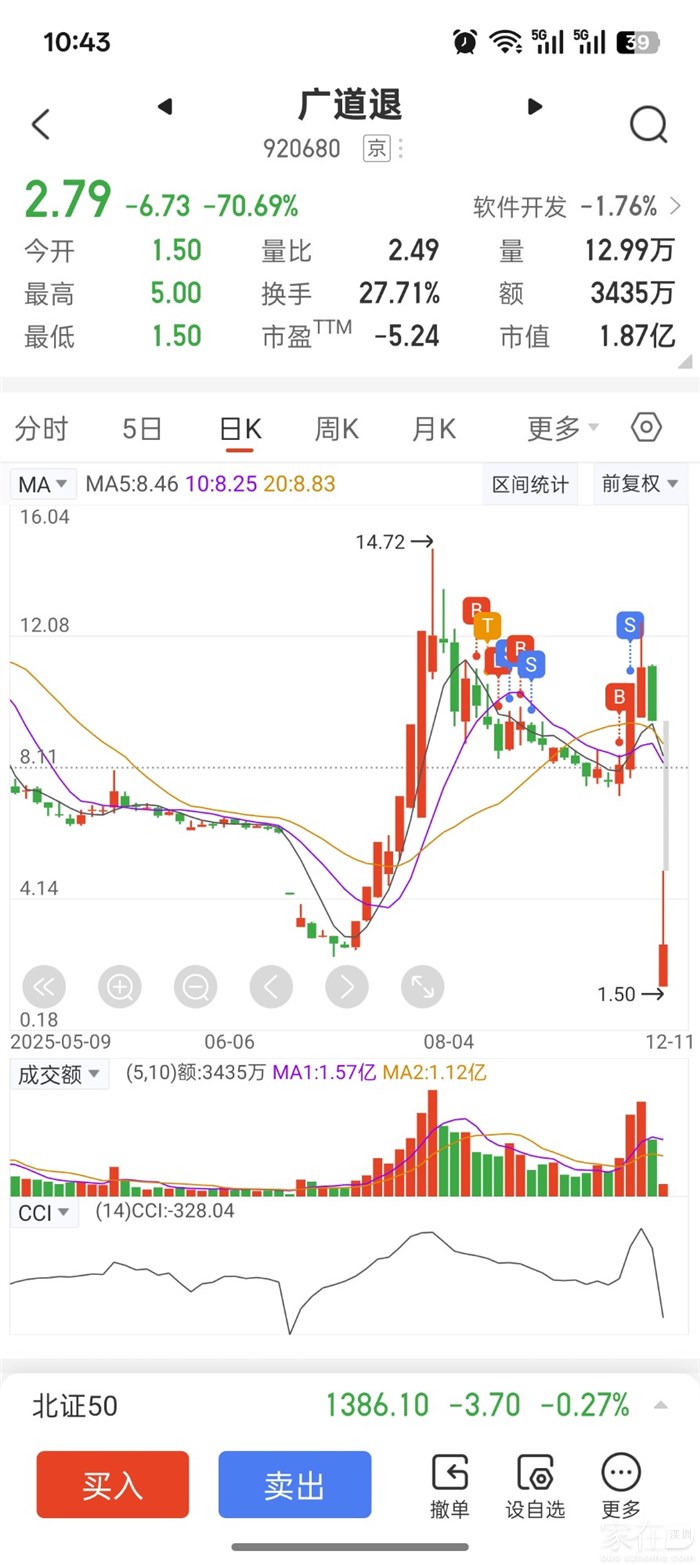The width and height of the screenshot is (700, 1565).
Task: Switch to the 5日 chart tab
Action: click(x=142, y=429)
